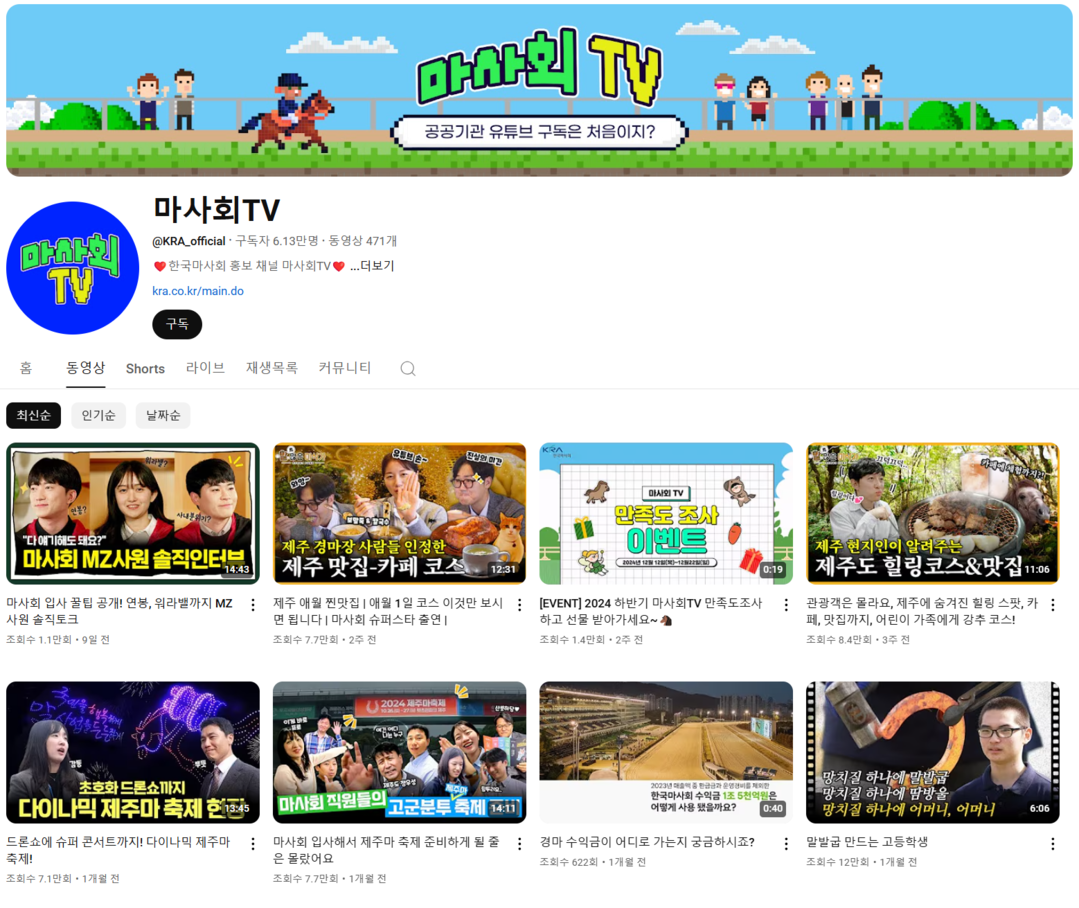
Task: Open the kra.co.kr/main.do link
Action: [x=198, y=291]
